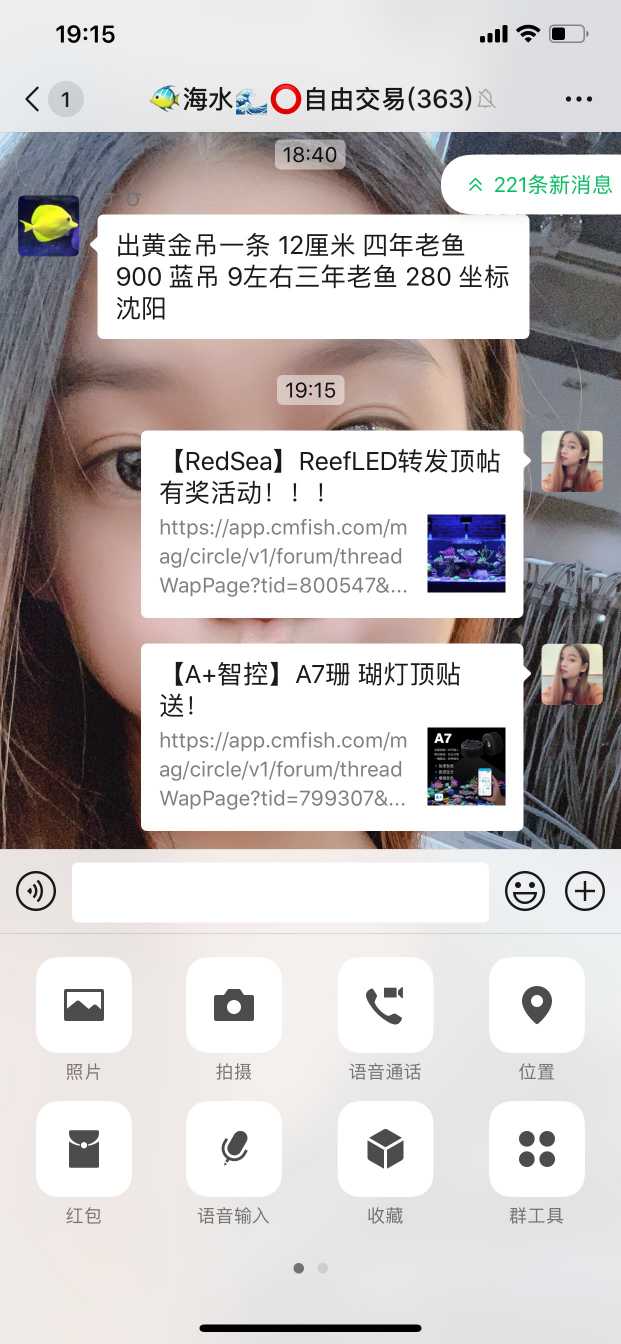Send a 红包 red packet
The height and width of the screenshot is (1344, 621).
tap(84, 1149)
